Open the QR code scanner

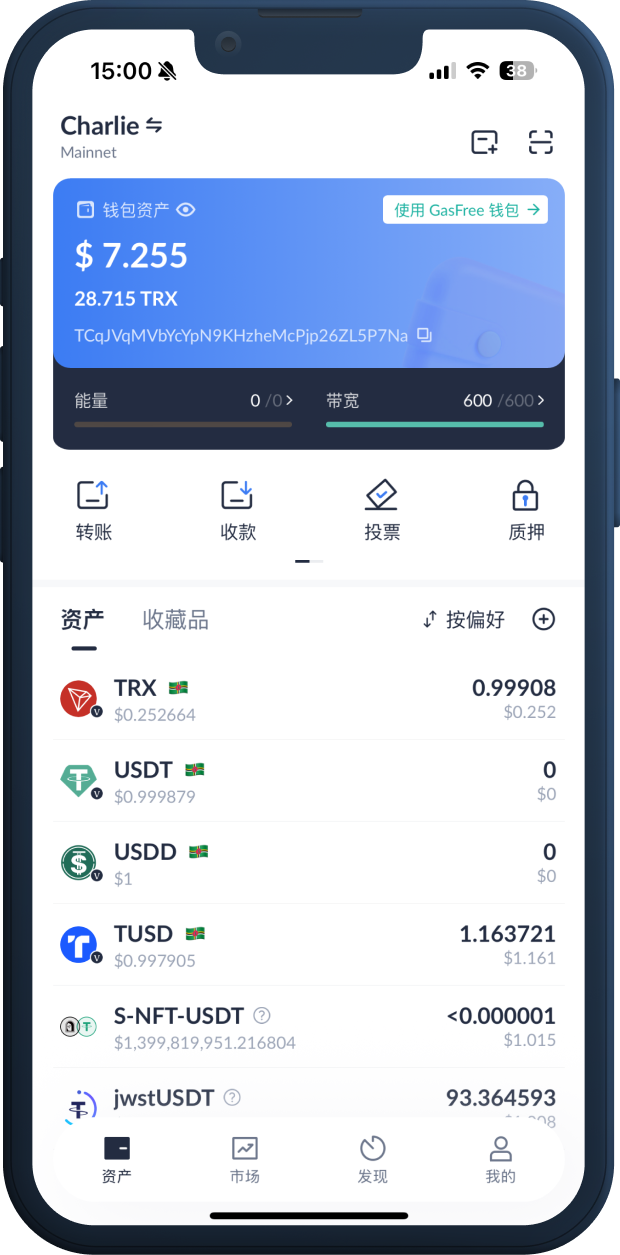tap(541, 143)
